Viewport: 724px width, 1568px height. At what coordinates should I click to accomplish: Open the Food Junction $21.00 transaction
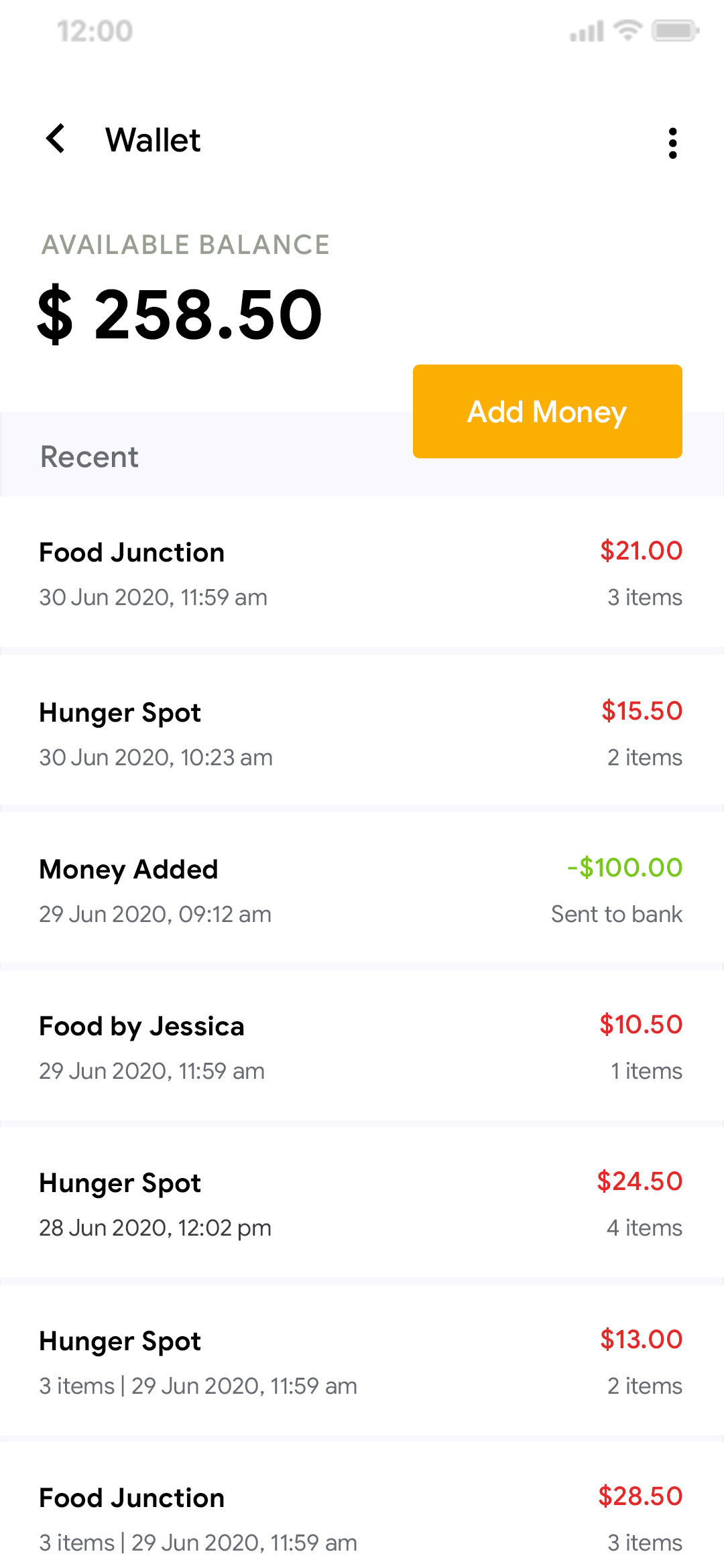tap(362, 573)
